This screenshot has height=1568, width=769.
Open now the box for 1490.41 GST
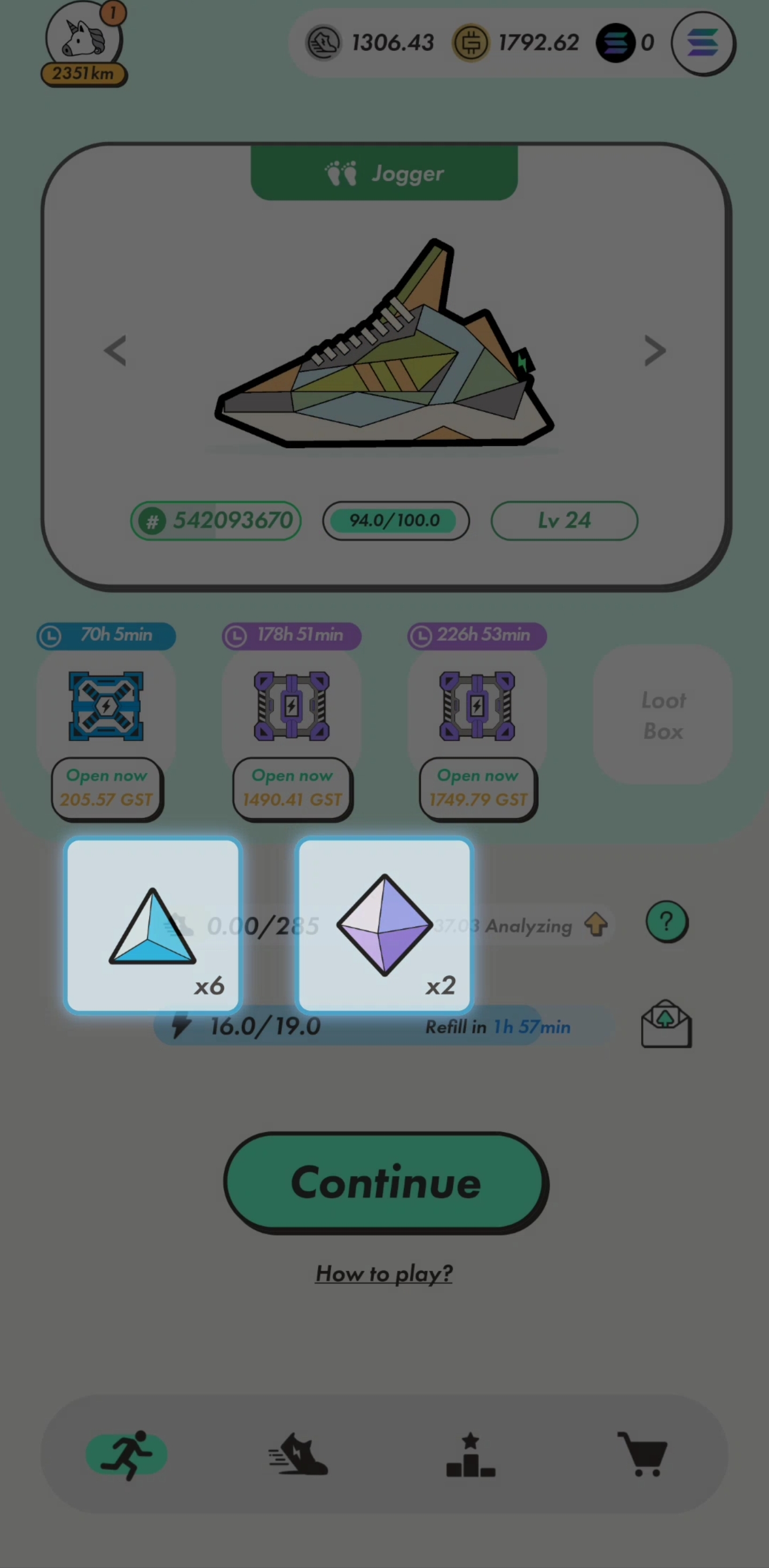pyautogui.click(x=292, y=789)
